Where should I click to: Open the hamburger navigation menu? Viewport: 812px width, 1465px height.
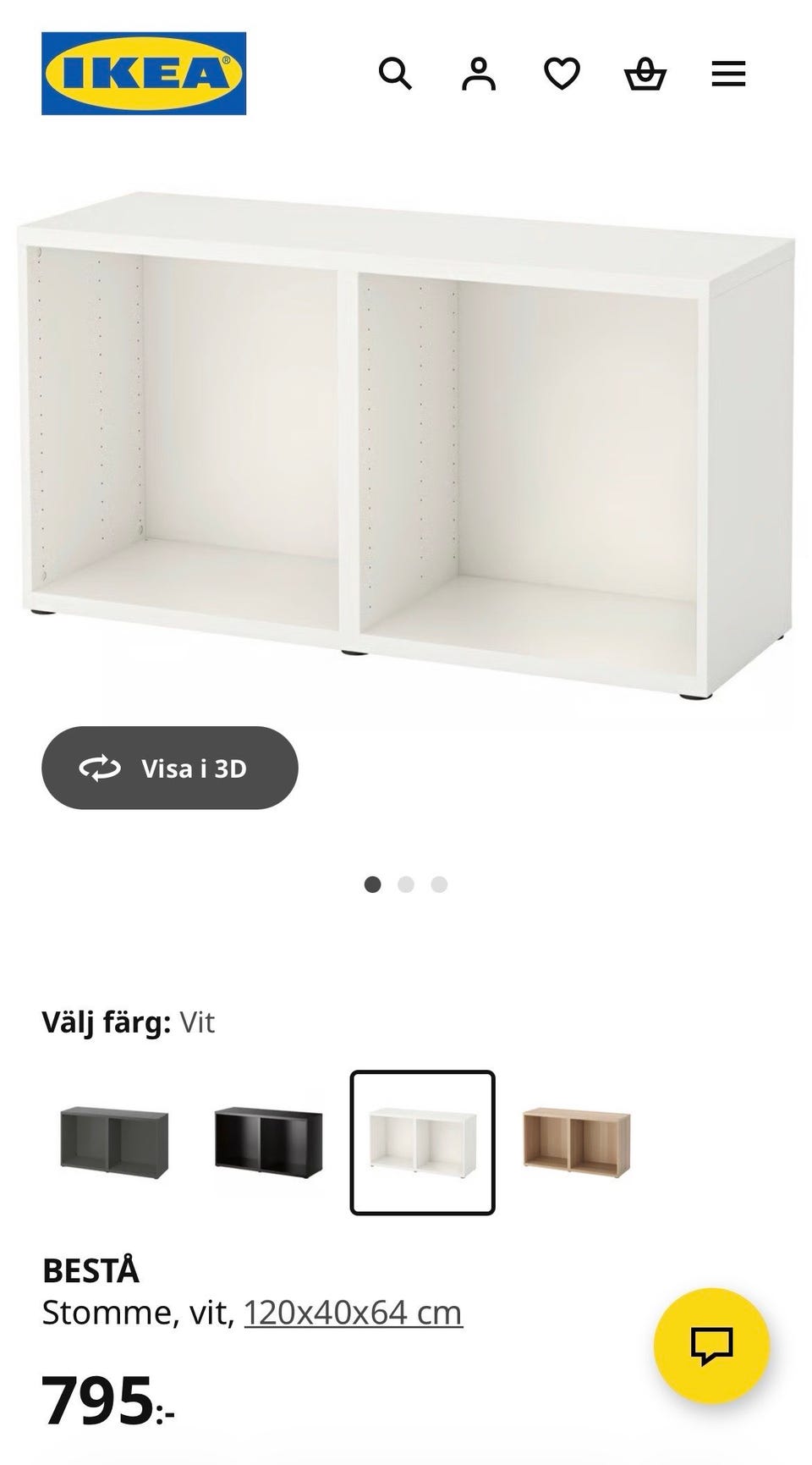[x=727, y=75]
